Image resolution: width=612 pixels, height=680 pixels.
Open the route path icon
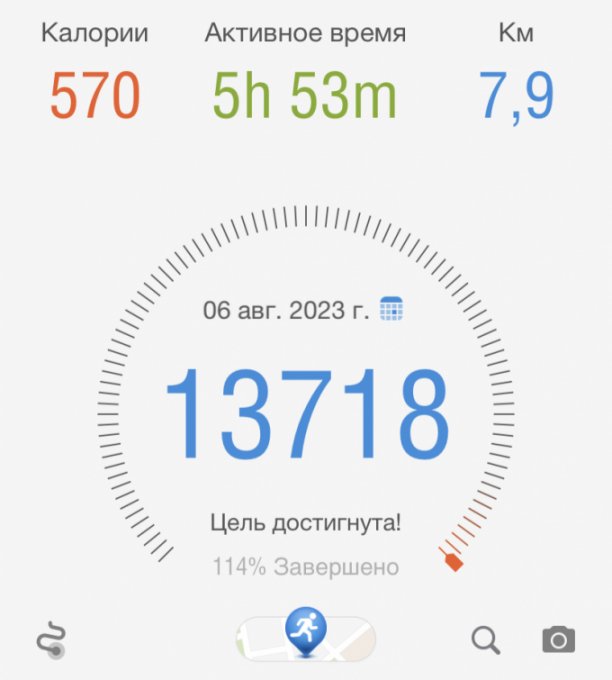pyautogui.click(x=51, y=640)
